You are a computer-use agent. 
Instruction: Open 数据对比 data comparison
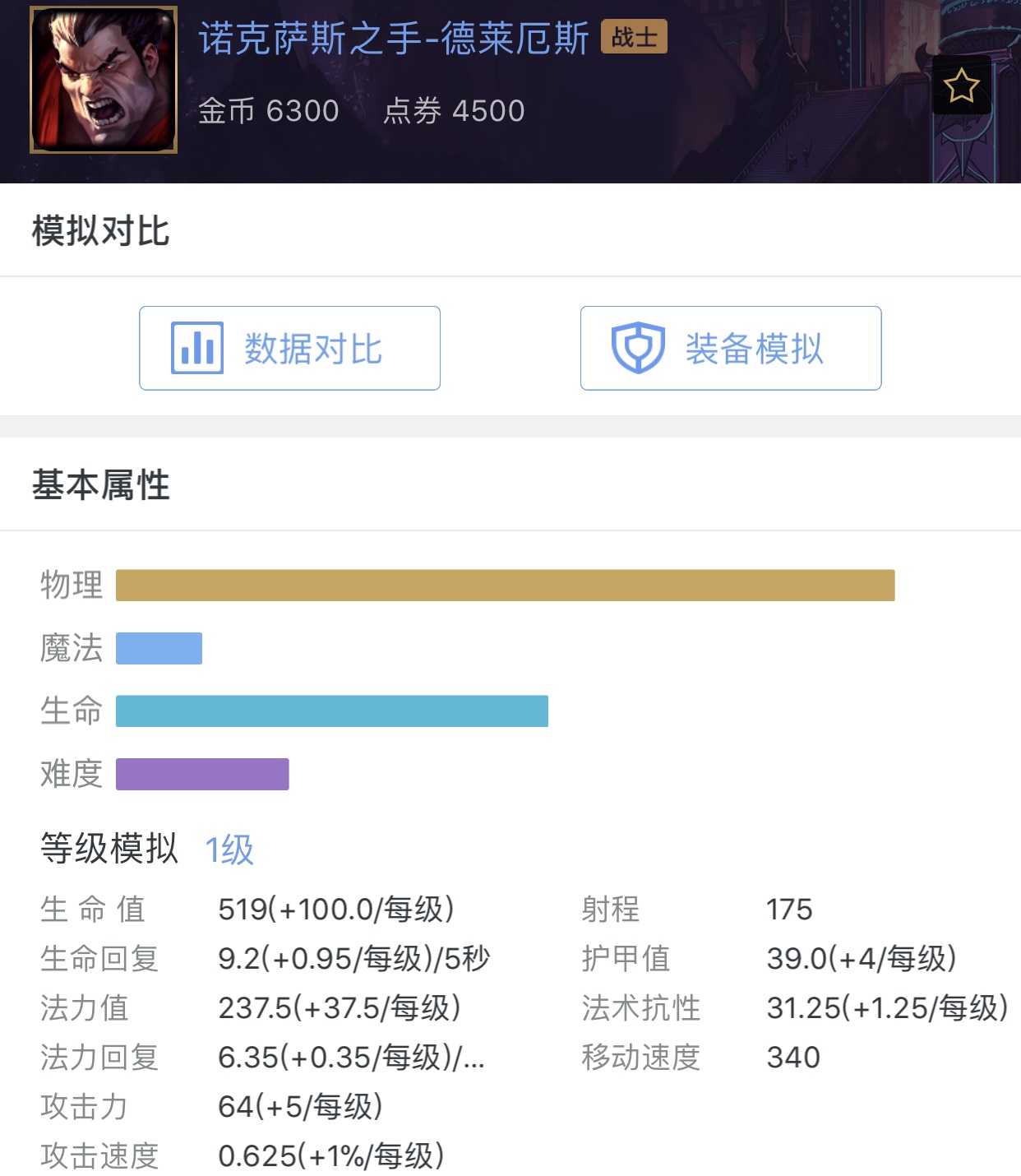tap(289, 348)
